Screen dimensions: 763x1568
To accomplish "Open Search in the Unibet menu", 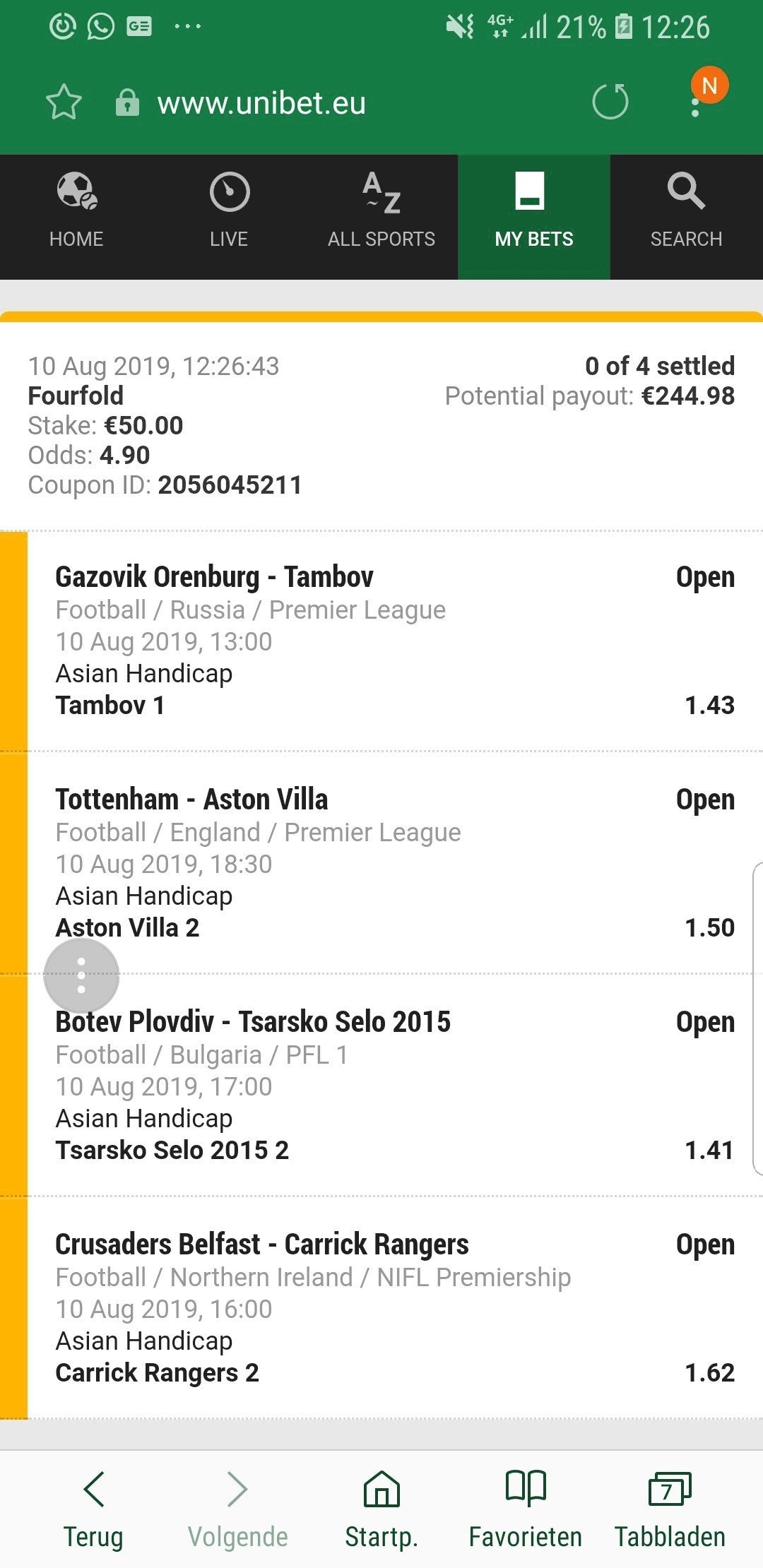I will (x=687, y=217).
